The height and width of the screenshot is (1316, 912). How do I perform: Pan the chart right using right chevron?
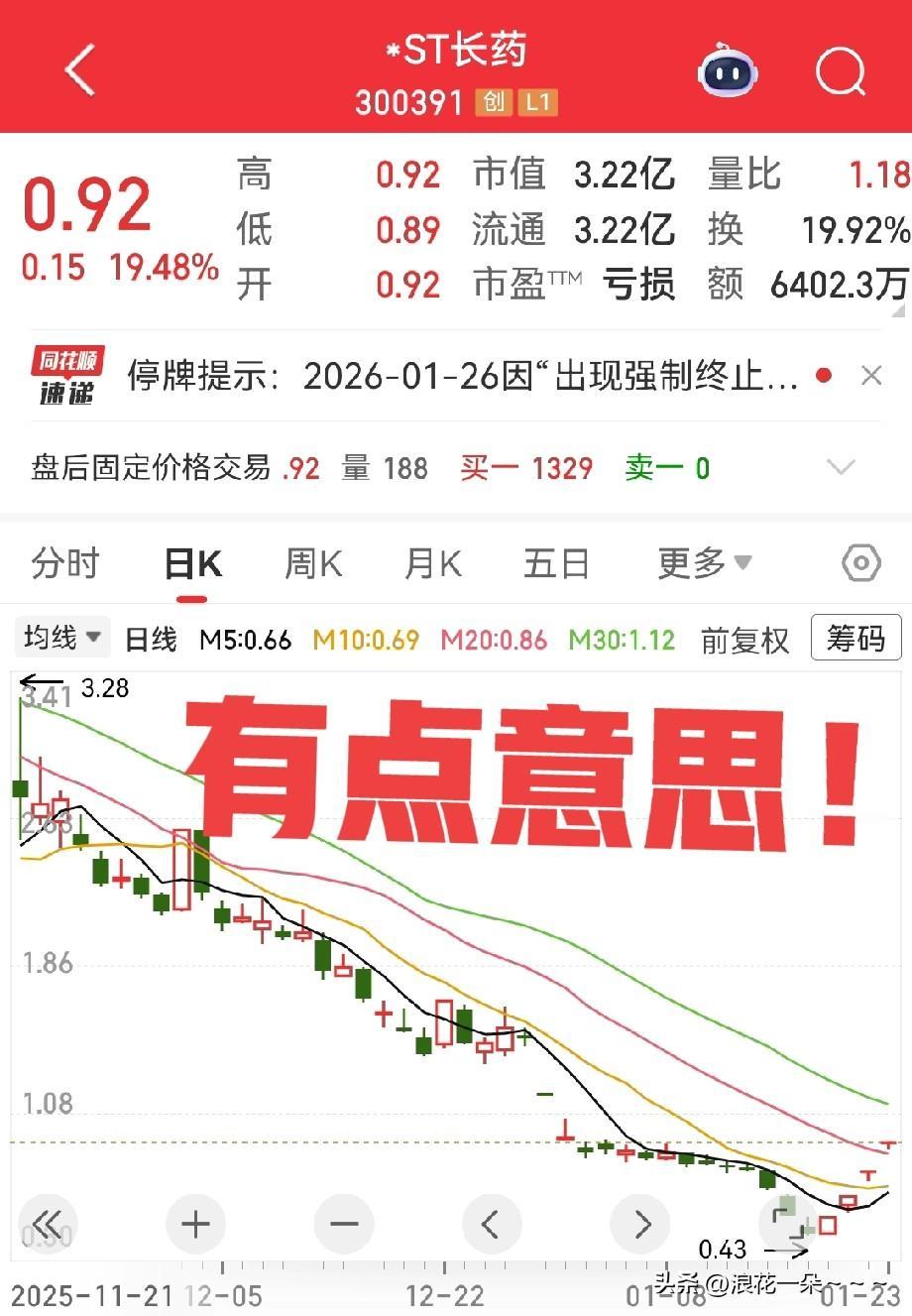pos(639,1224)
